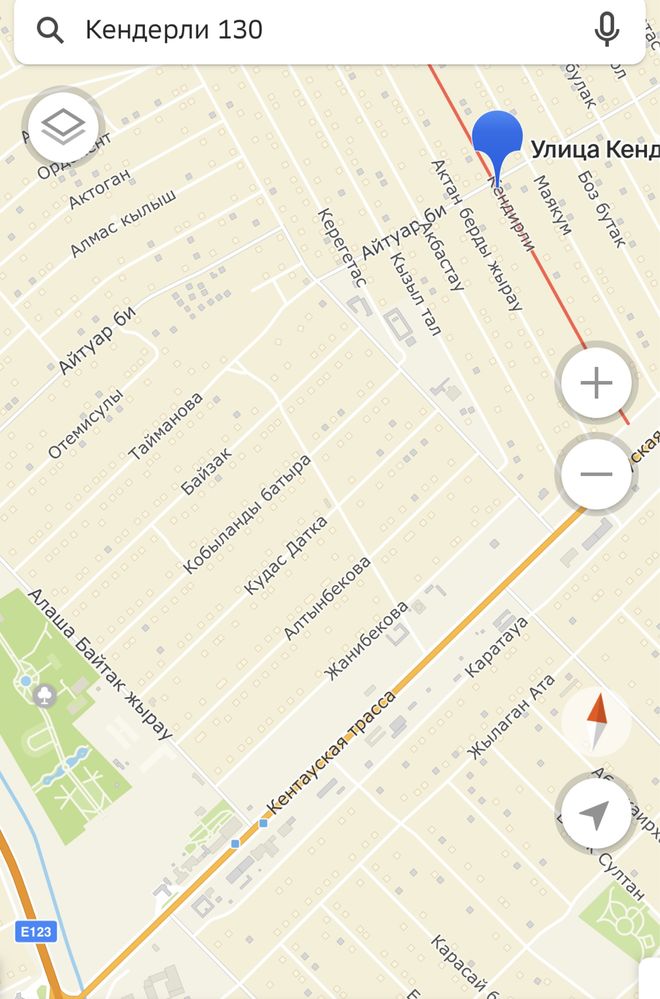Center map on my current location
The width and height of the screenshot is (660, 999).
click(x=596, y=813)
